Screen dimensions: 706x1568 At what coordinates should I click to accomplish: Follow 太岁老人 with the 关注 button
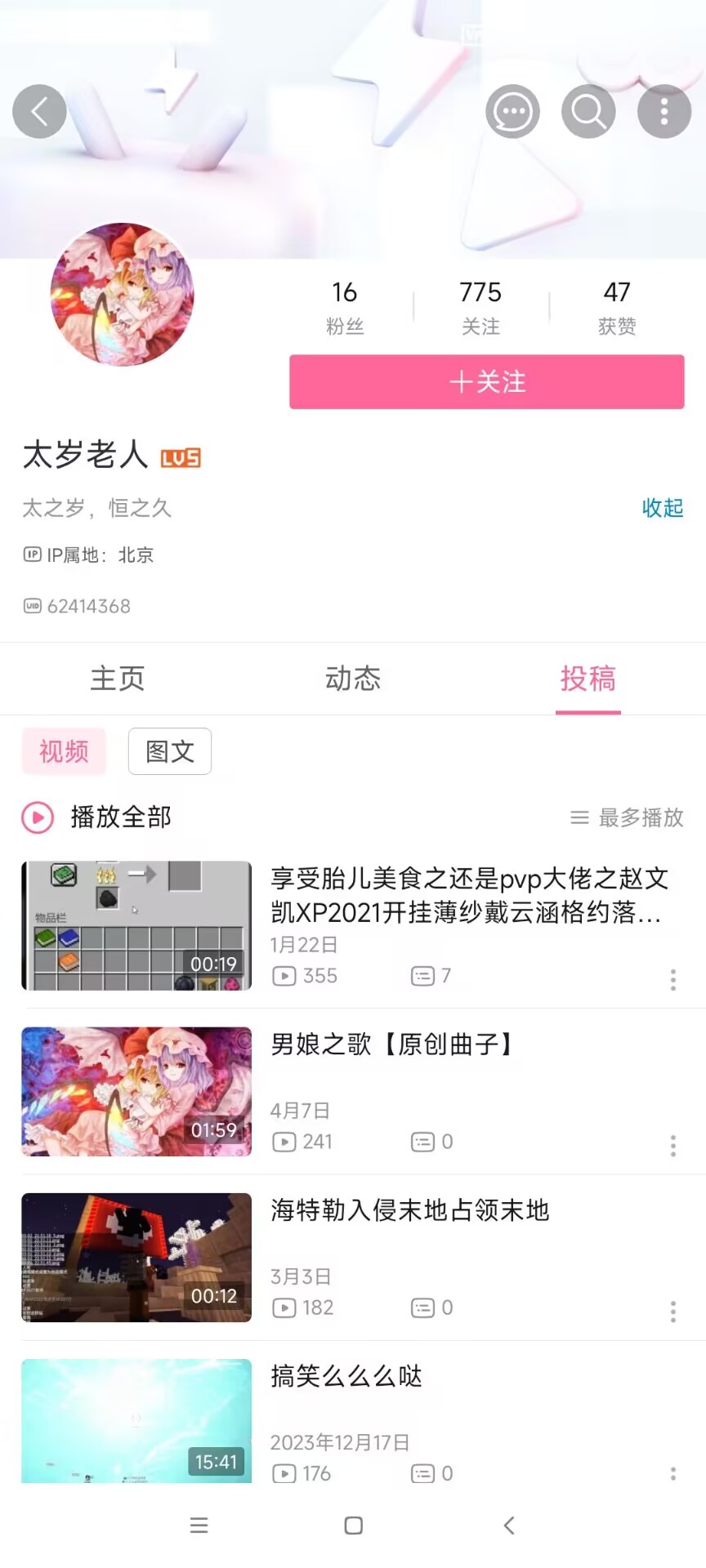click(486, 381)
